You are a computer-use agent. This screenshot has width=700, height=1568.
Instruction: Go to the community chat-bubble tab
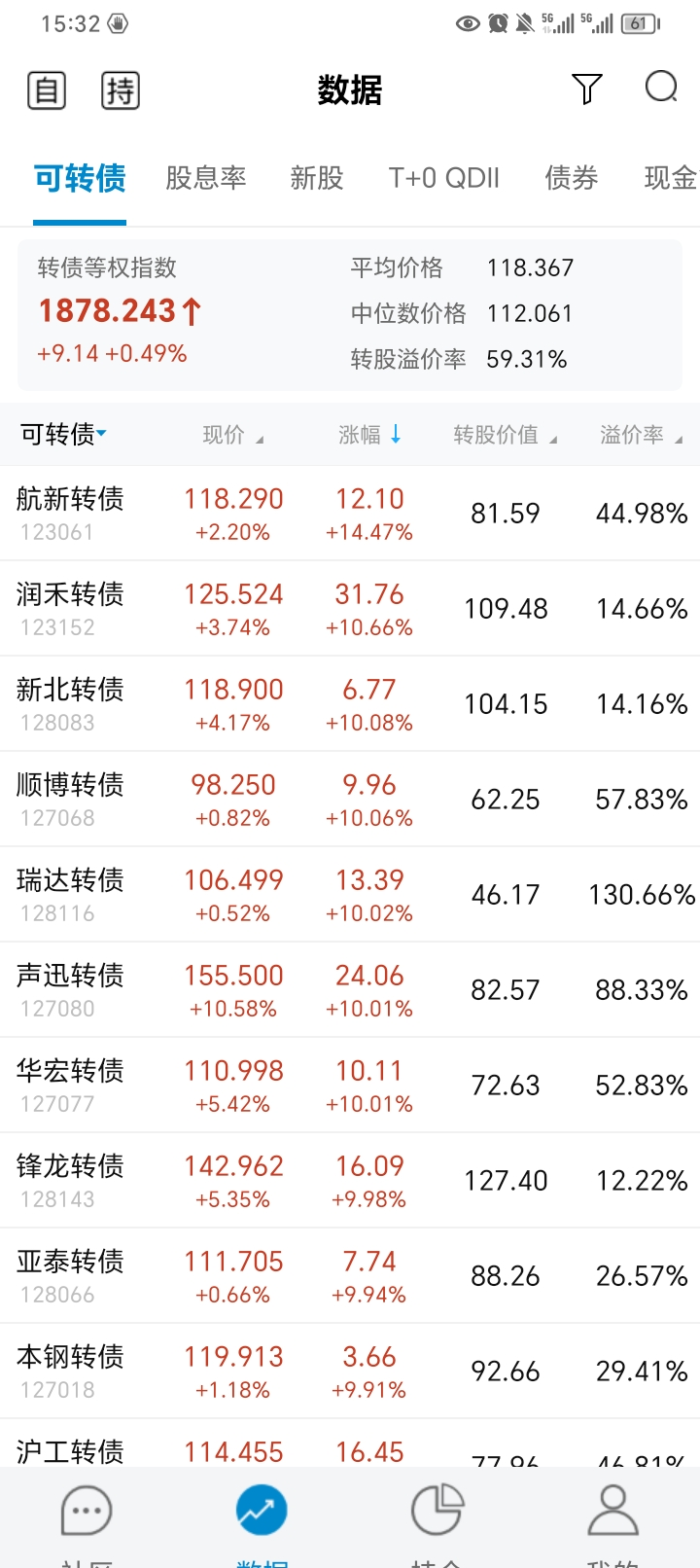point(87,1514)
